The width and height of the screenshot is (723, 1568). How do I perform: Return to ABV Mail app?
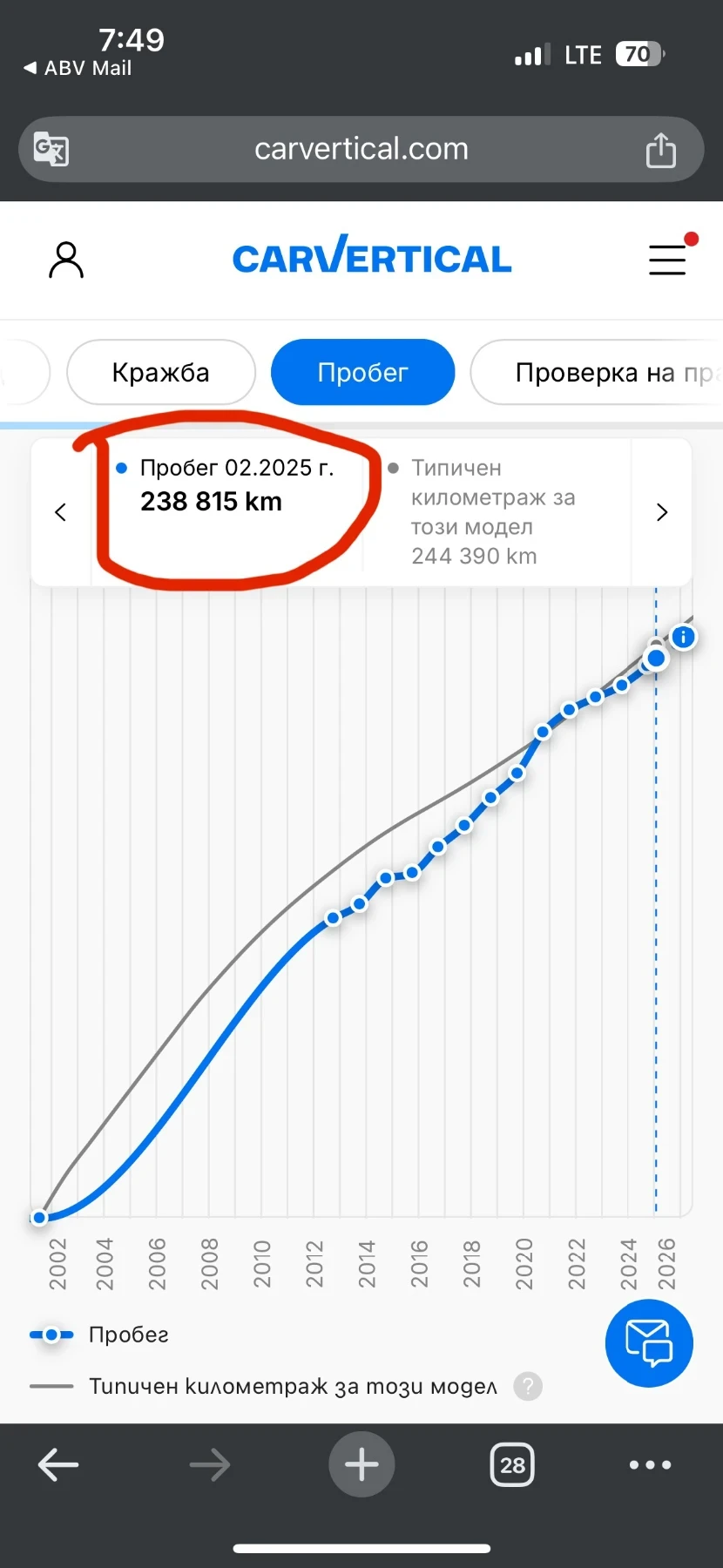click(78, 68)
